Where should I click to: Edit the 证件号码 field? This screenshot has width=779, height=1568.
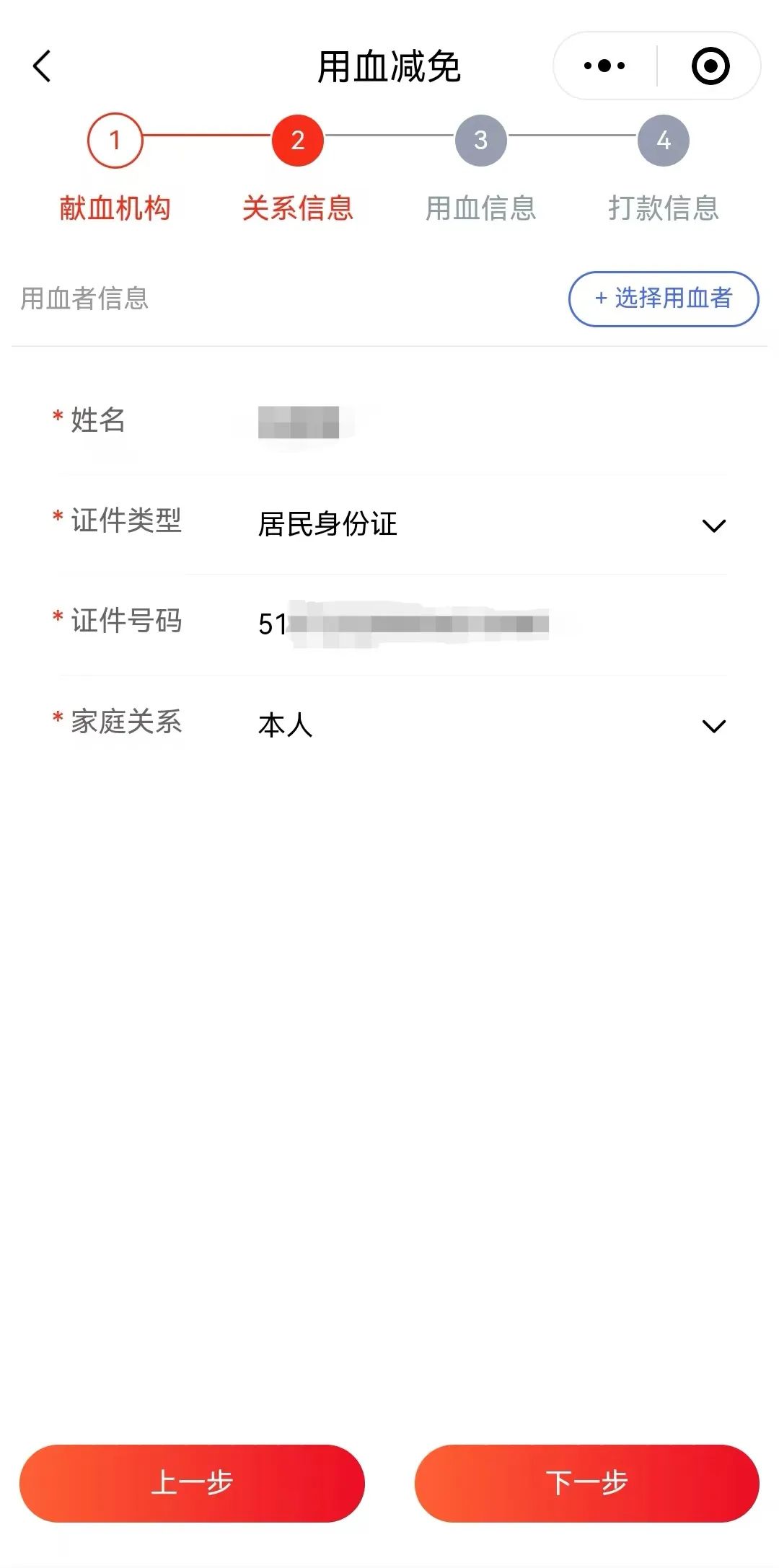coord(490,624)
